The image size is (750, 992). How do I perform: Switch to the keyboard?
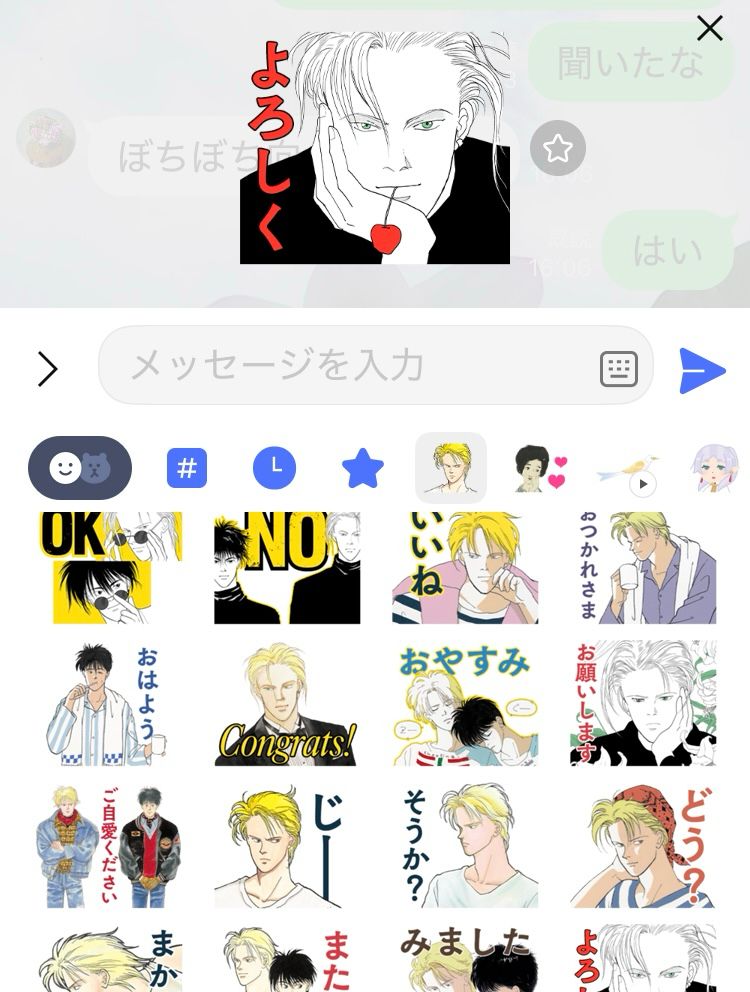[x=618, y=369]
